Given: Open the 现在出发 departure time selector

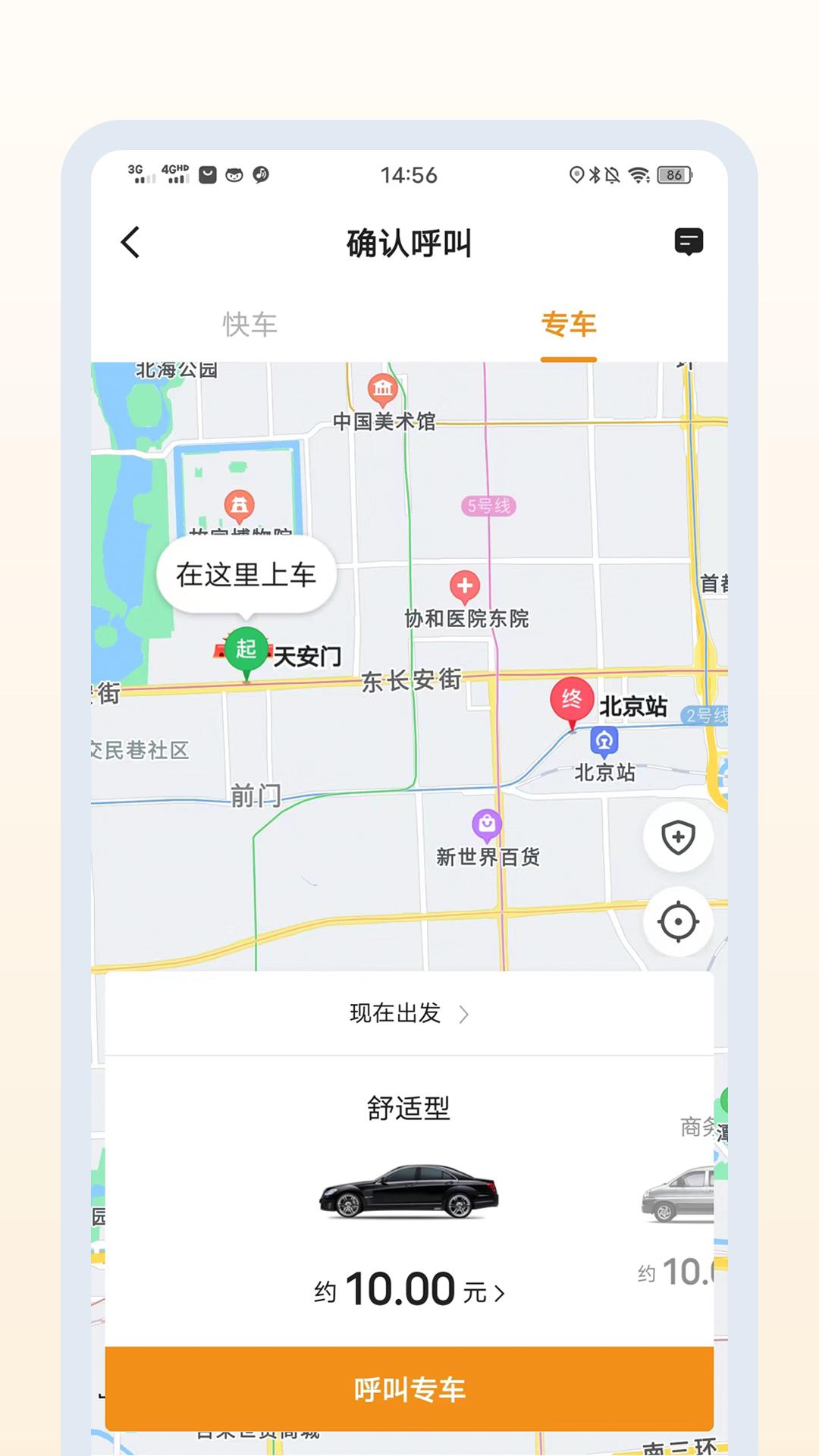Looking at the screenshot, I should pyautogui.click(x=409, y=1013).
